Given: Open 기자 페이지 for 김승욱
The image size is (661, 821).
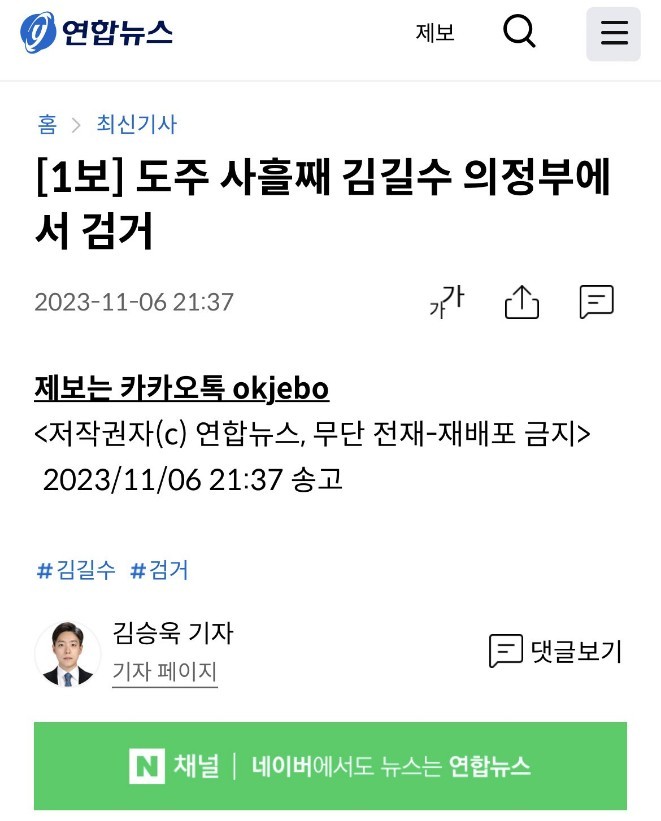Looking at the screenshot, I should point(164,671).
